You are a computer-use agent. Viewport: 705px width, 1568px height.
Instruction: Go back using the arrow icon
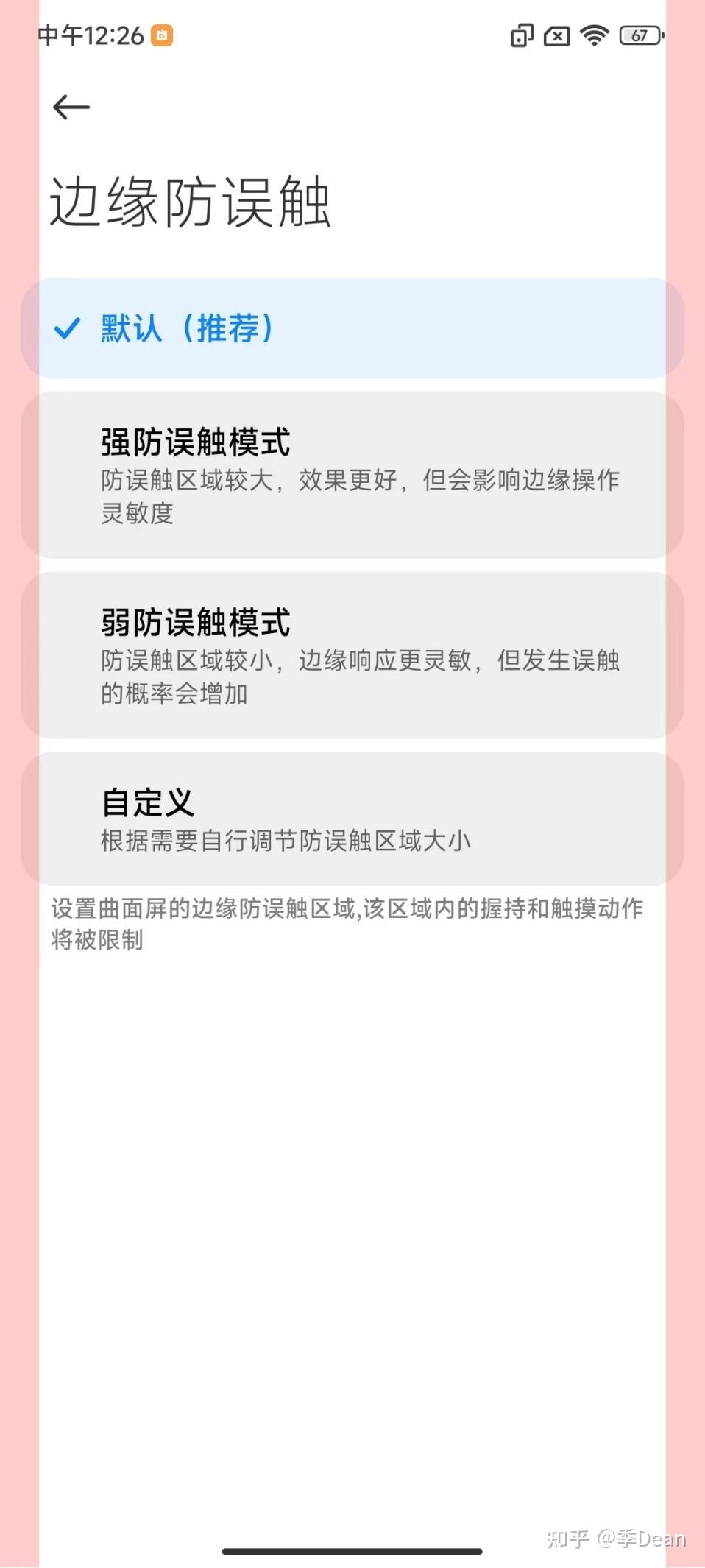tap(71, 107)
